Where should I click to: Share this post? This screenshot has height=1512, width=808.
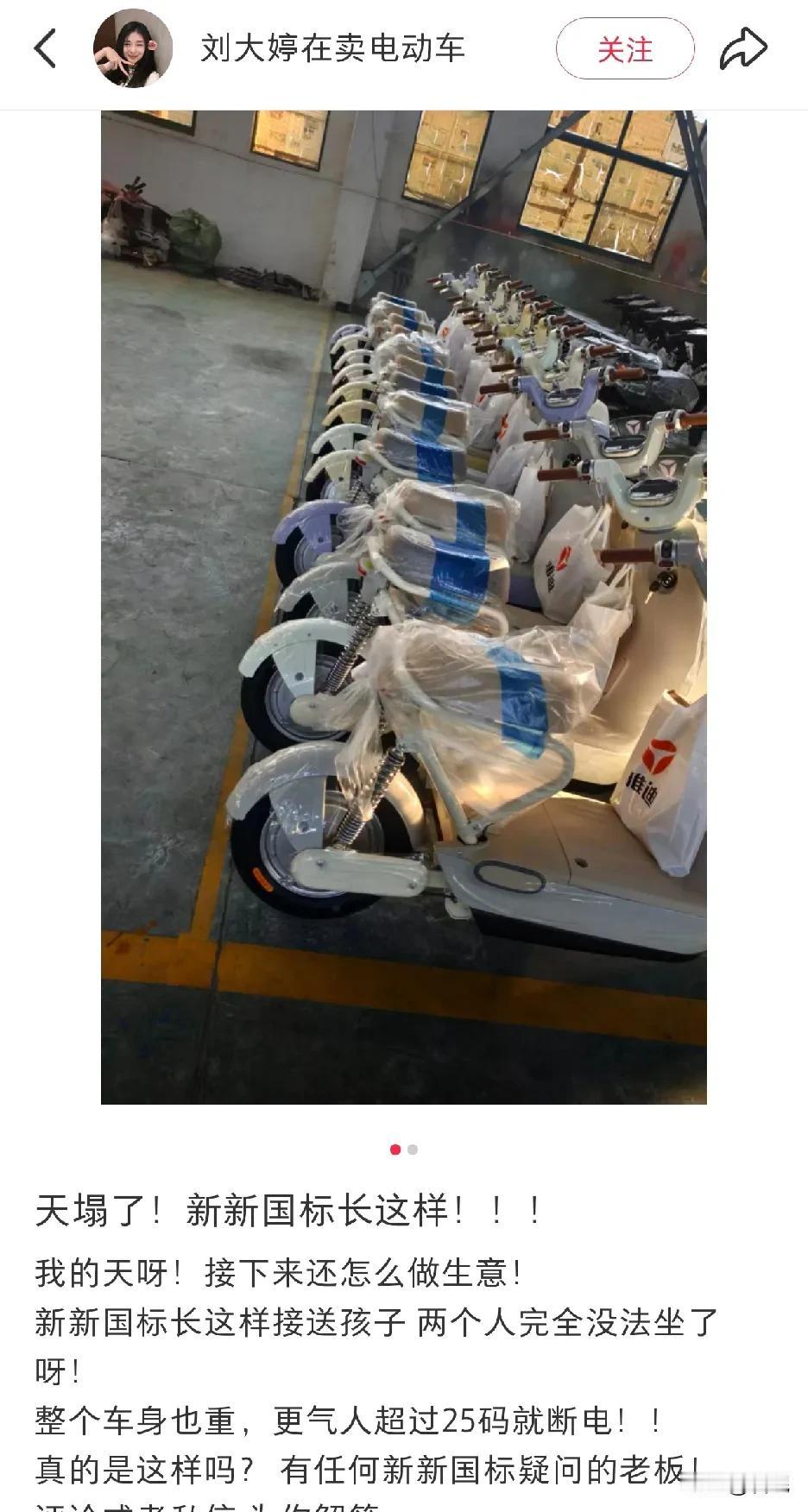(x=743, y=48)
